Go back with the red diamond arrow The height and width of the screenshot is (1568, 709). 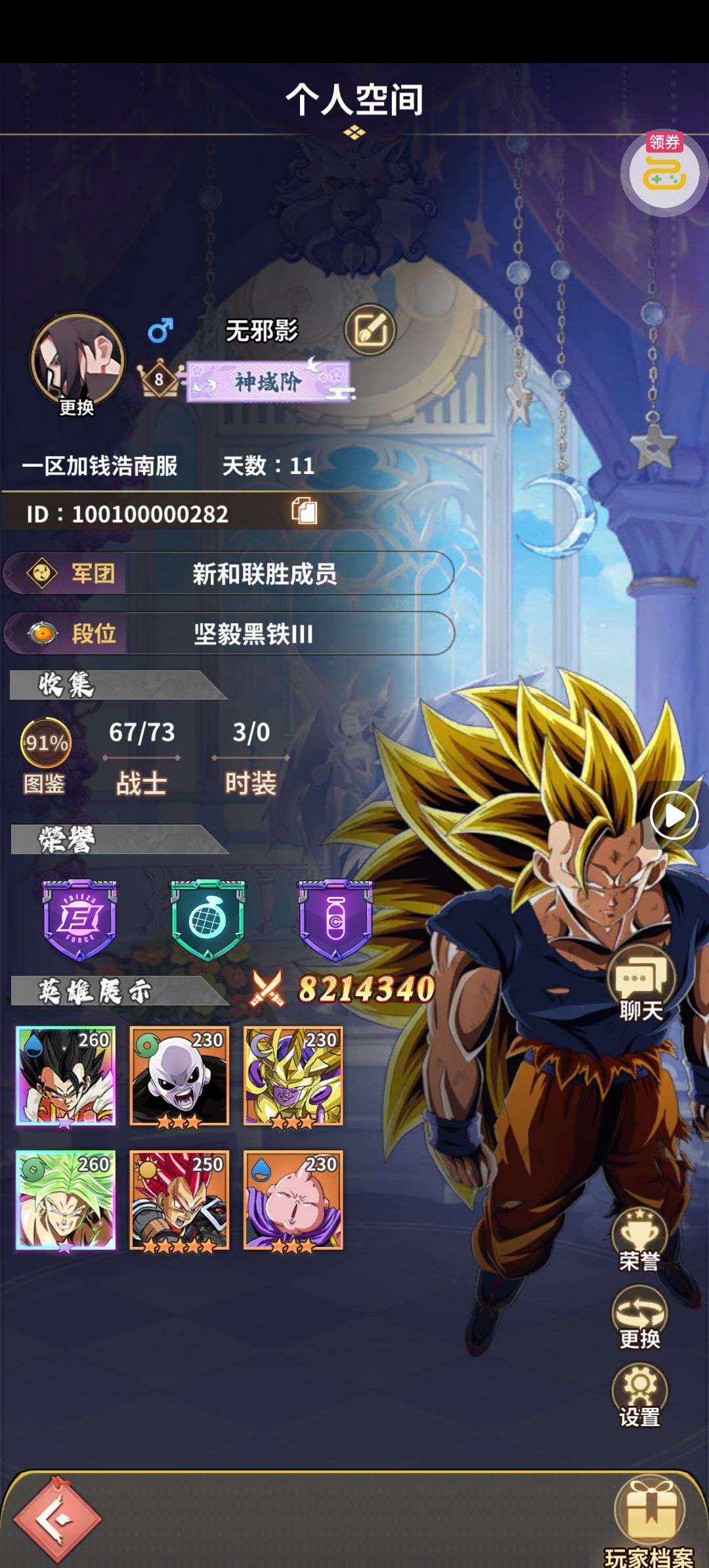(58, 1519)
